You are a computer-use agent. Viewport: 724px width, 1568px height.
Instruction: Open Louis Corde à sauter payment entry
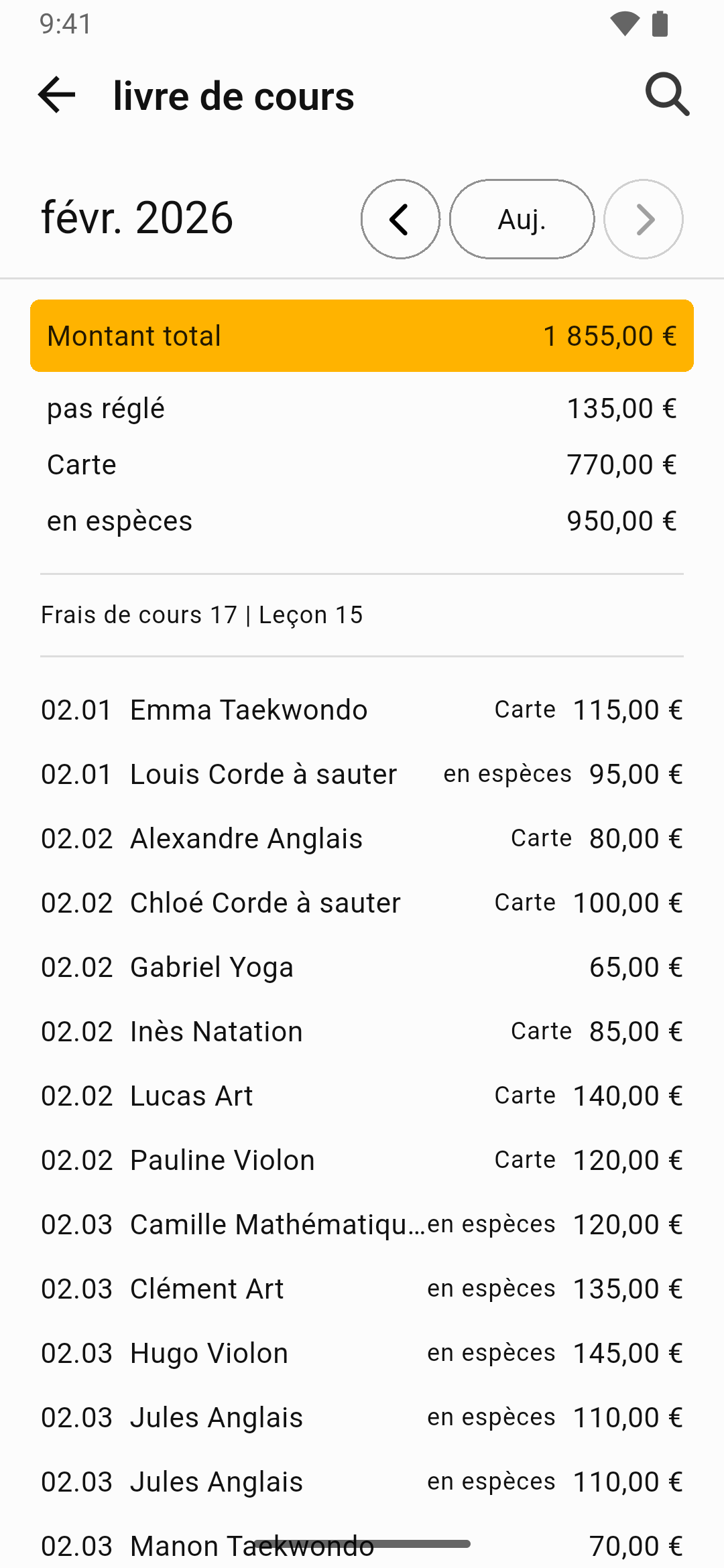(362, 773)
